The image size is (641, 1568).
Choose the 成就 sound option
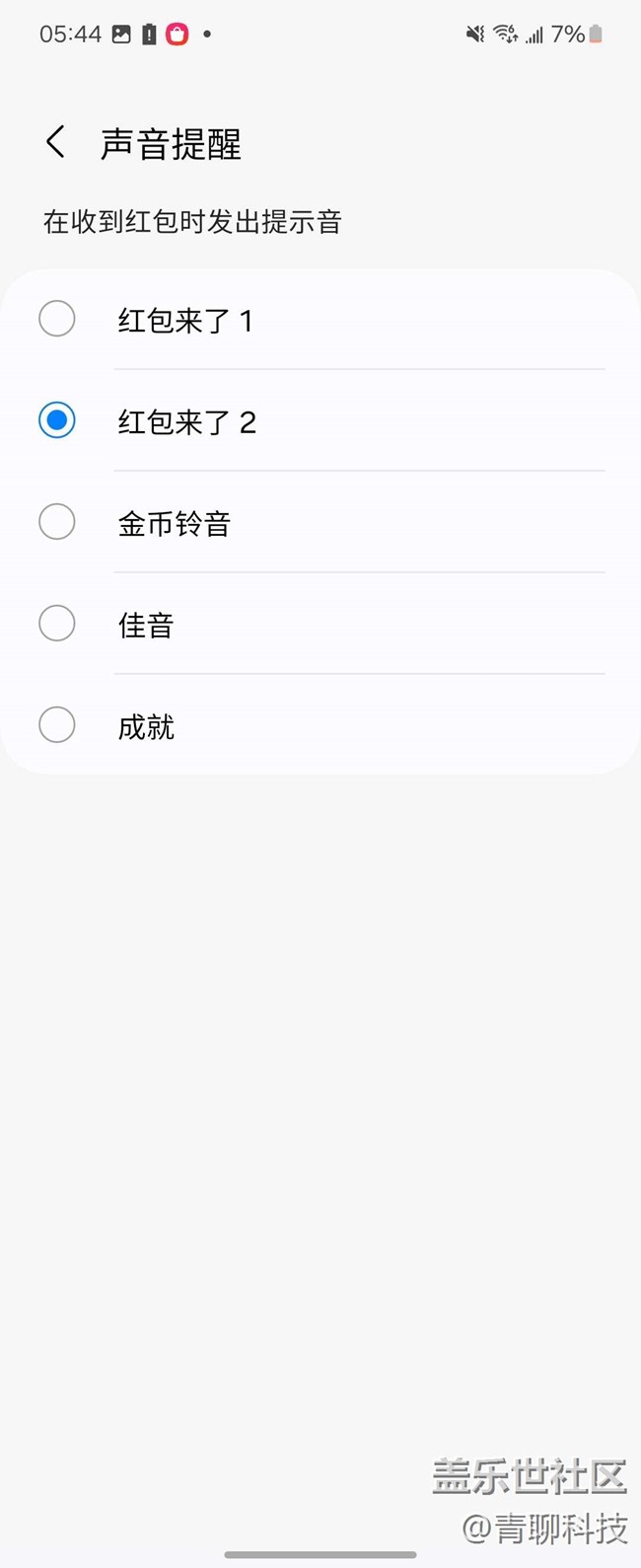click(57, 726)
